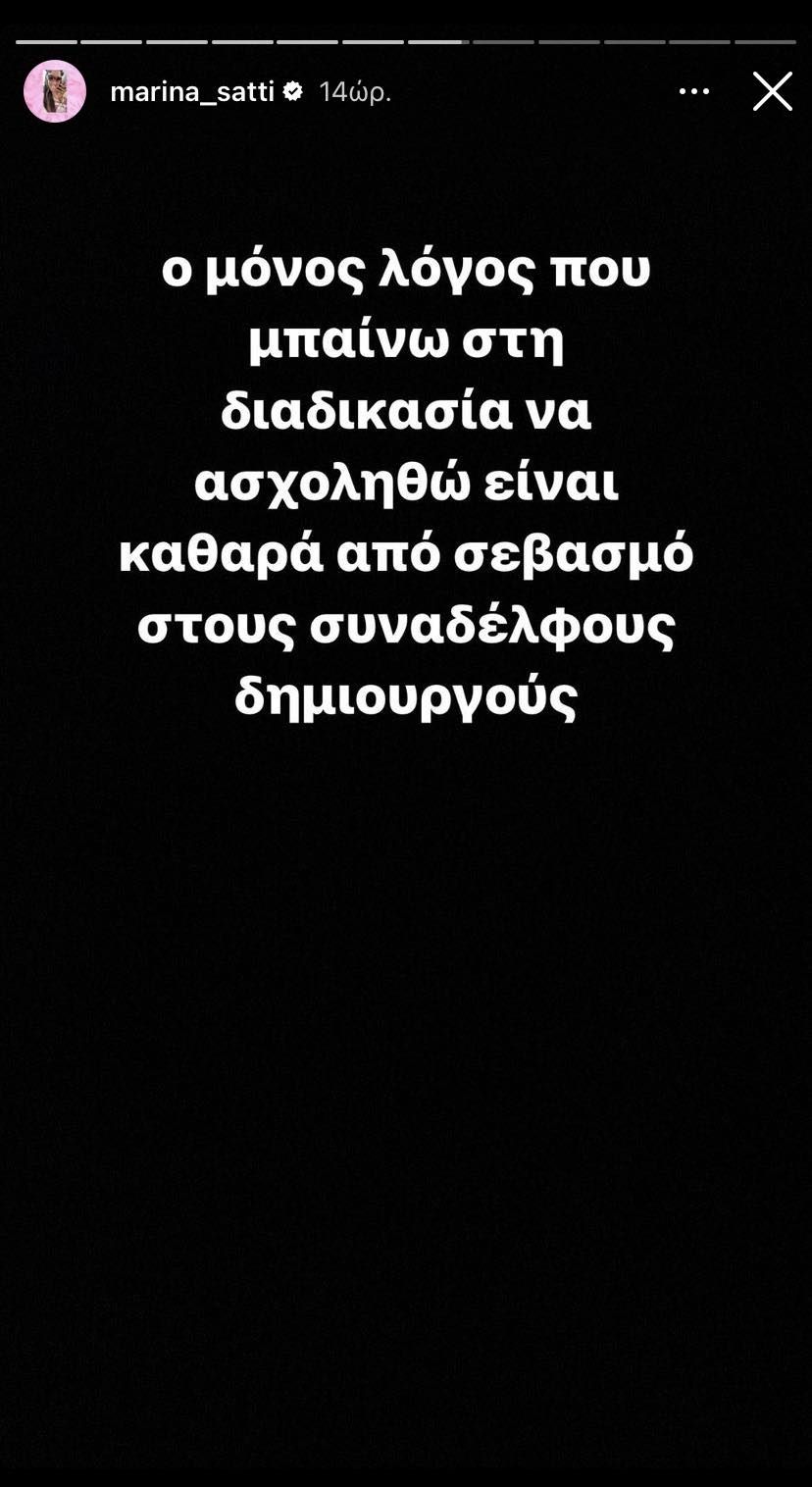Open marina_satti's profile picture
The width and height of the screenshot is (812, 1487).
(55, 91)
